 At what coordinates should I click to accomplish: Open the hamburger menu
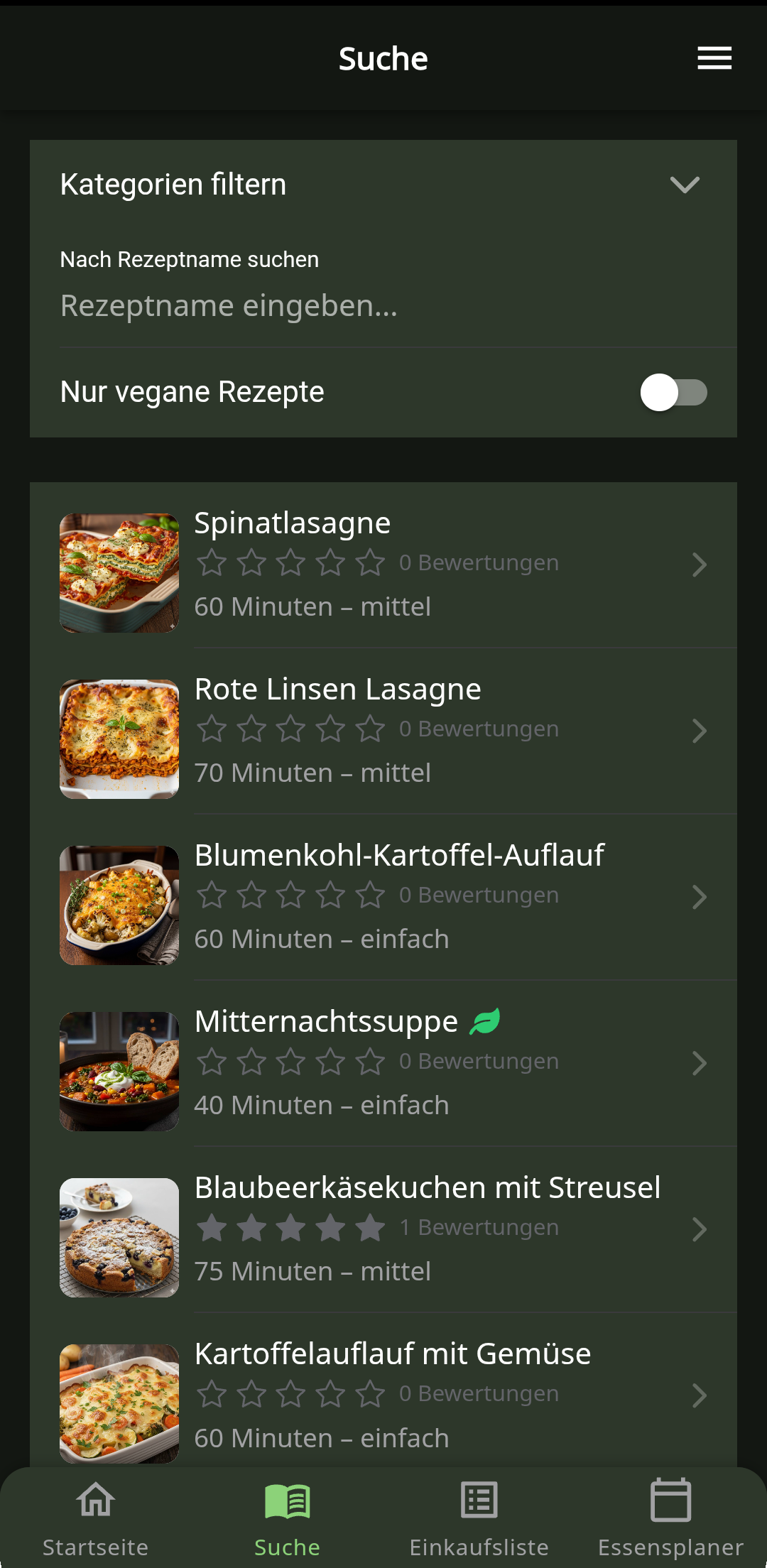[714, 58]
